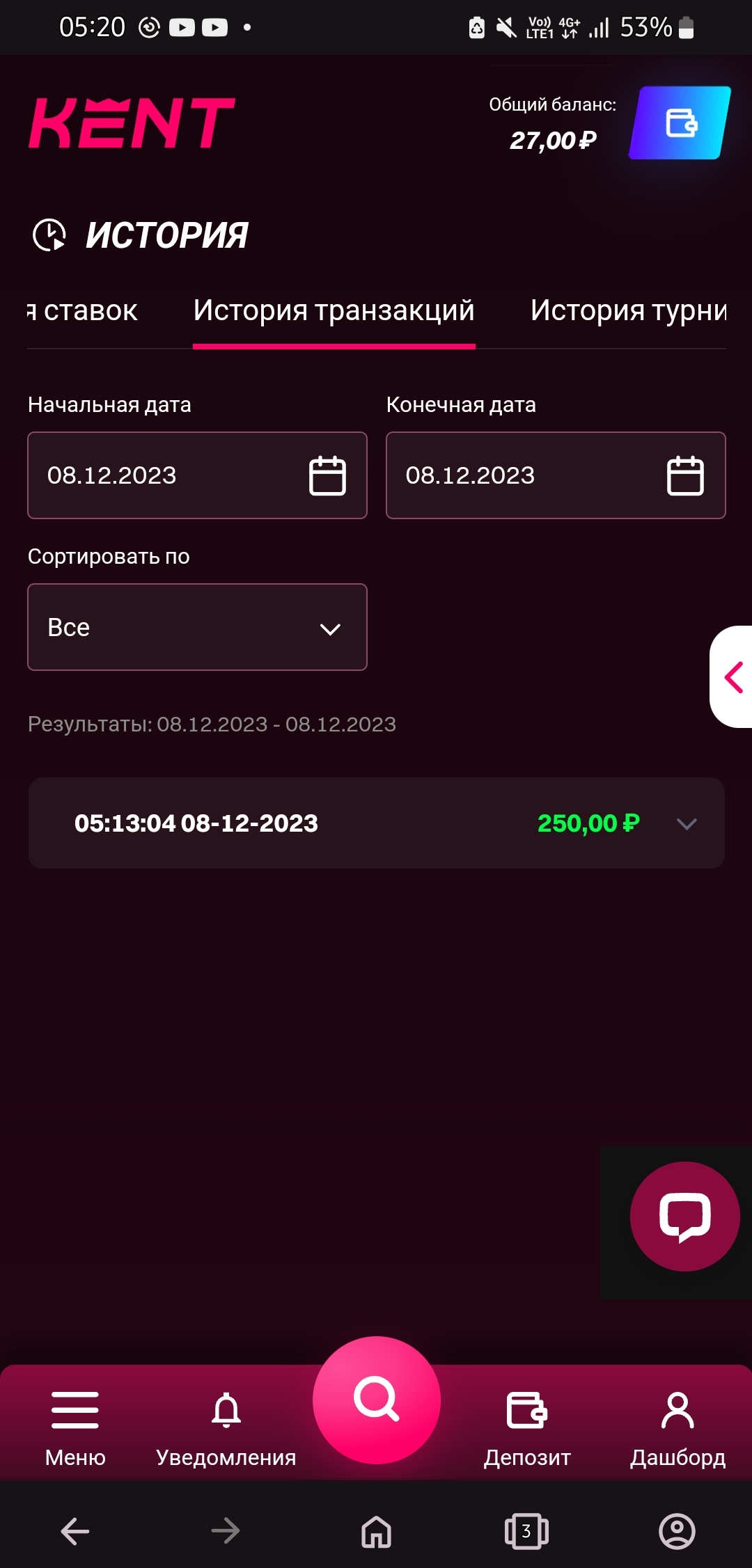752x1568 pixels.
Task: Open the browser tab switcher showing 3
Action: coord(526,1531)
